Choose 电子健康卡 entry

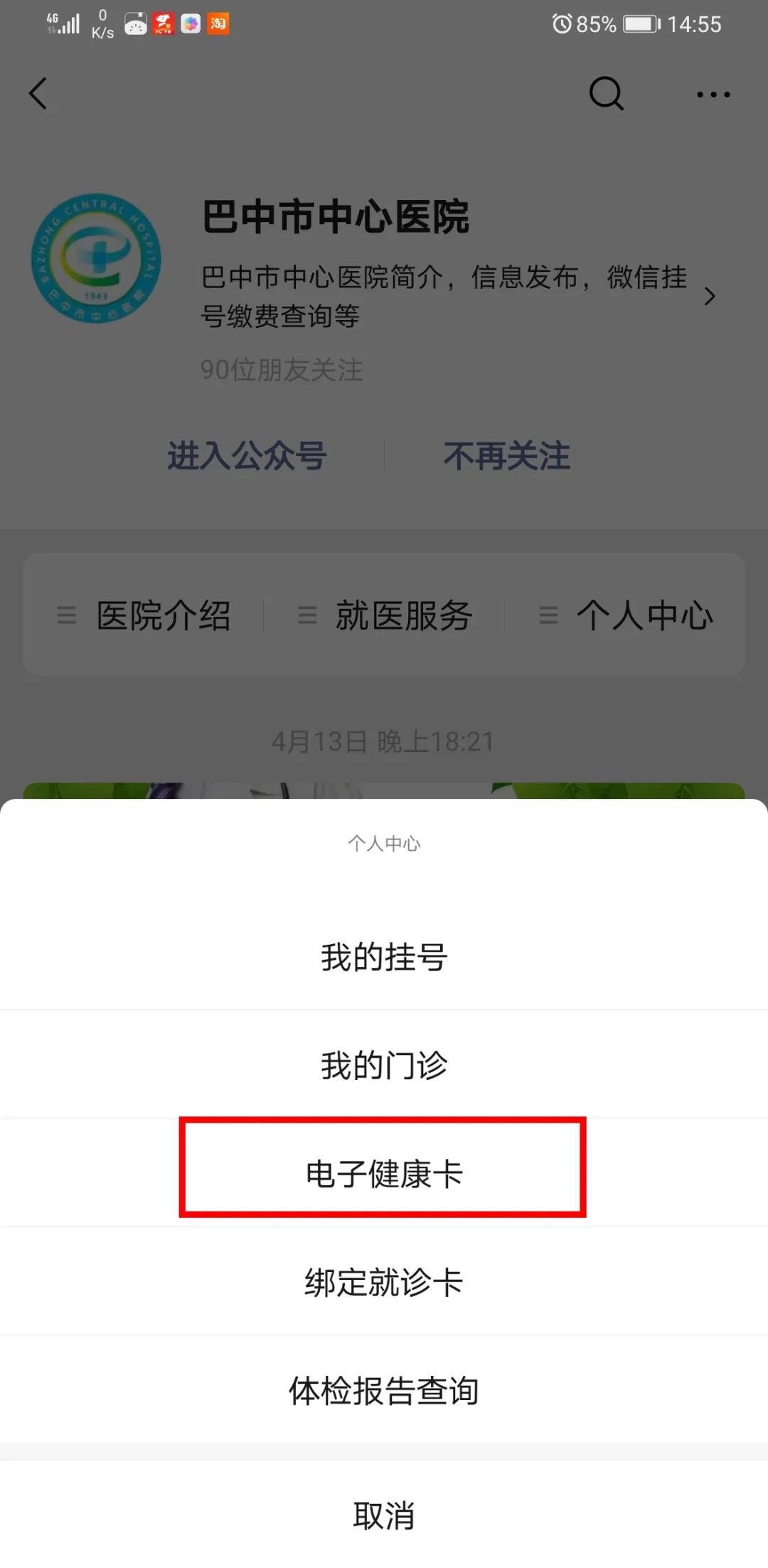coord(384,1174)
